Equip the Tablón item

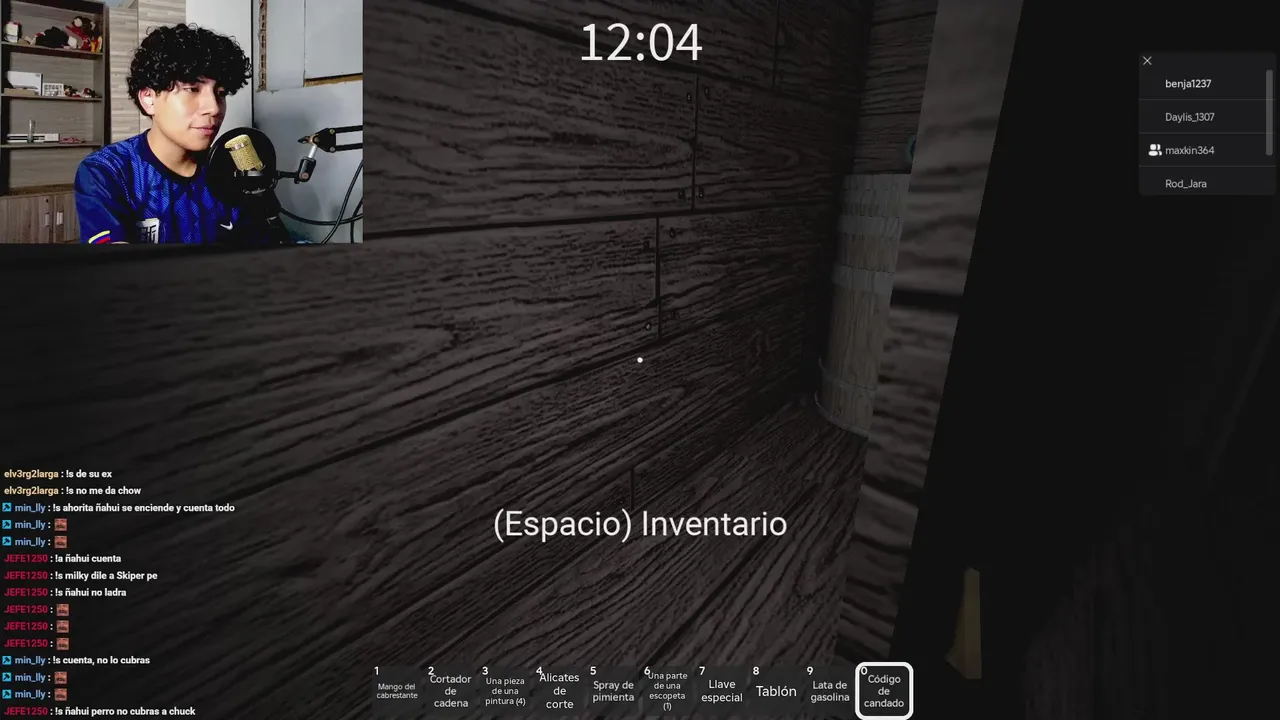point(776,691)
